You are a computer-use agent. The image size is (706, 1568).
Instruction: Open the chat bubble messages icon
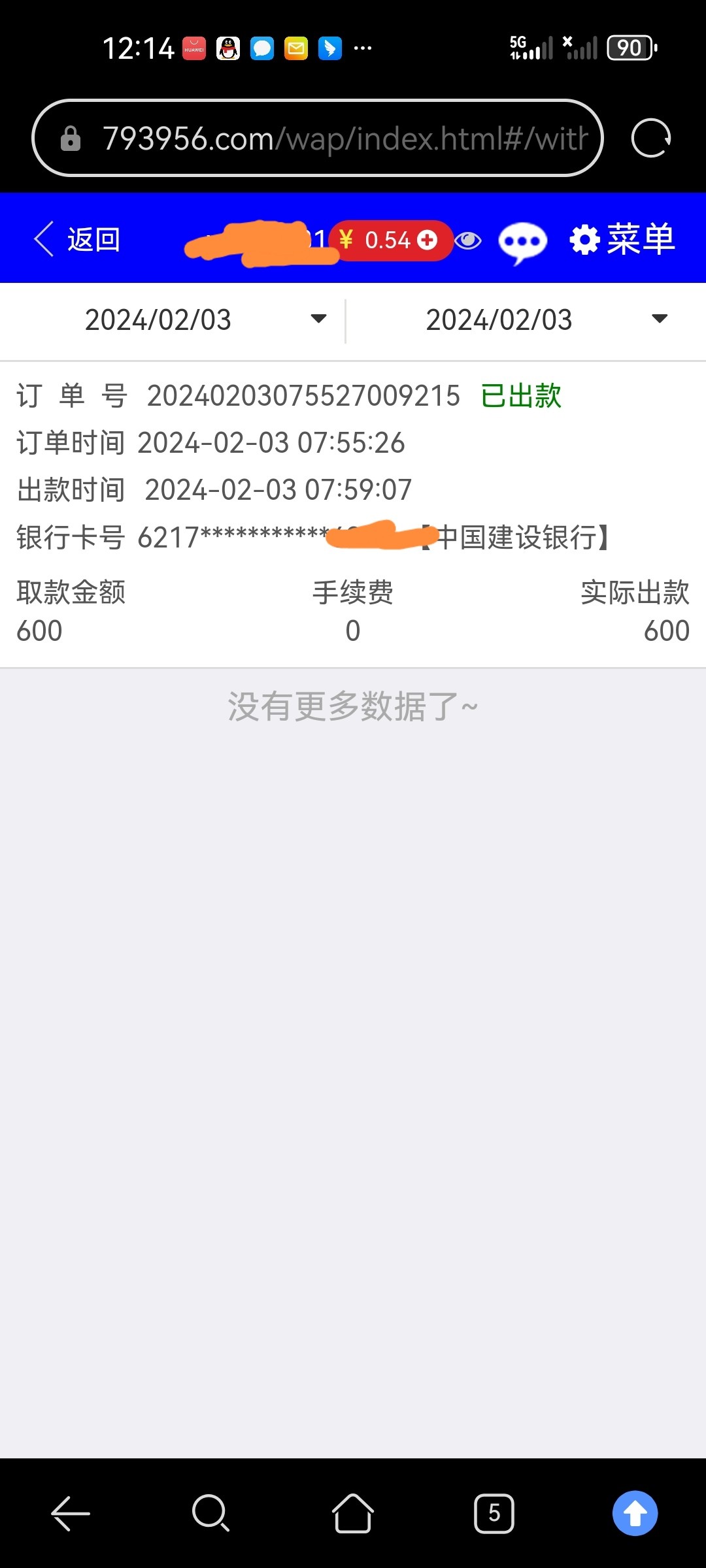(522, 242)
